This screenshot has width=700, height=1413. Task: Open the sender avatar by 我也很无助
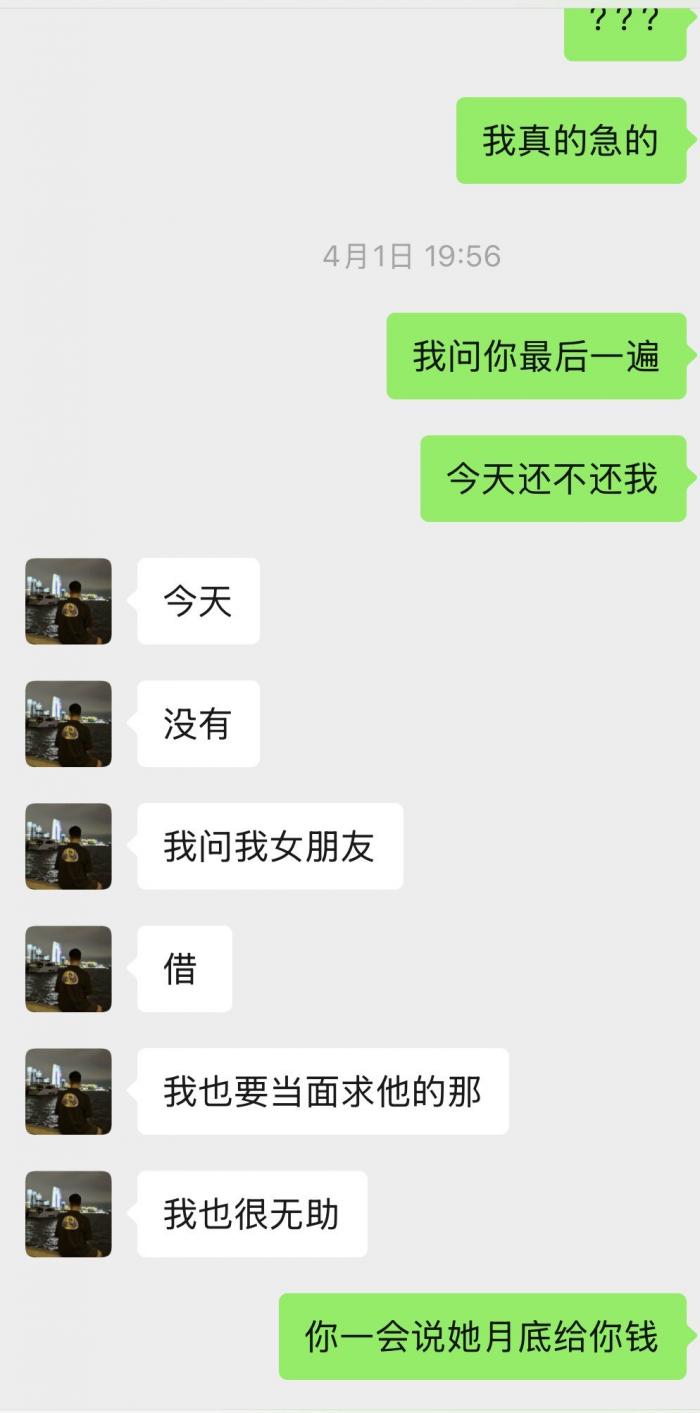click(x=68, y=1214)
